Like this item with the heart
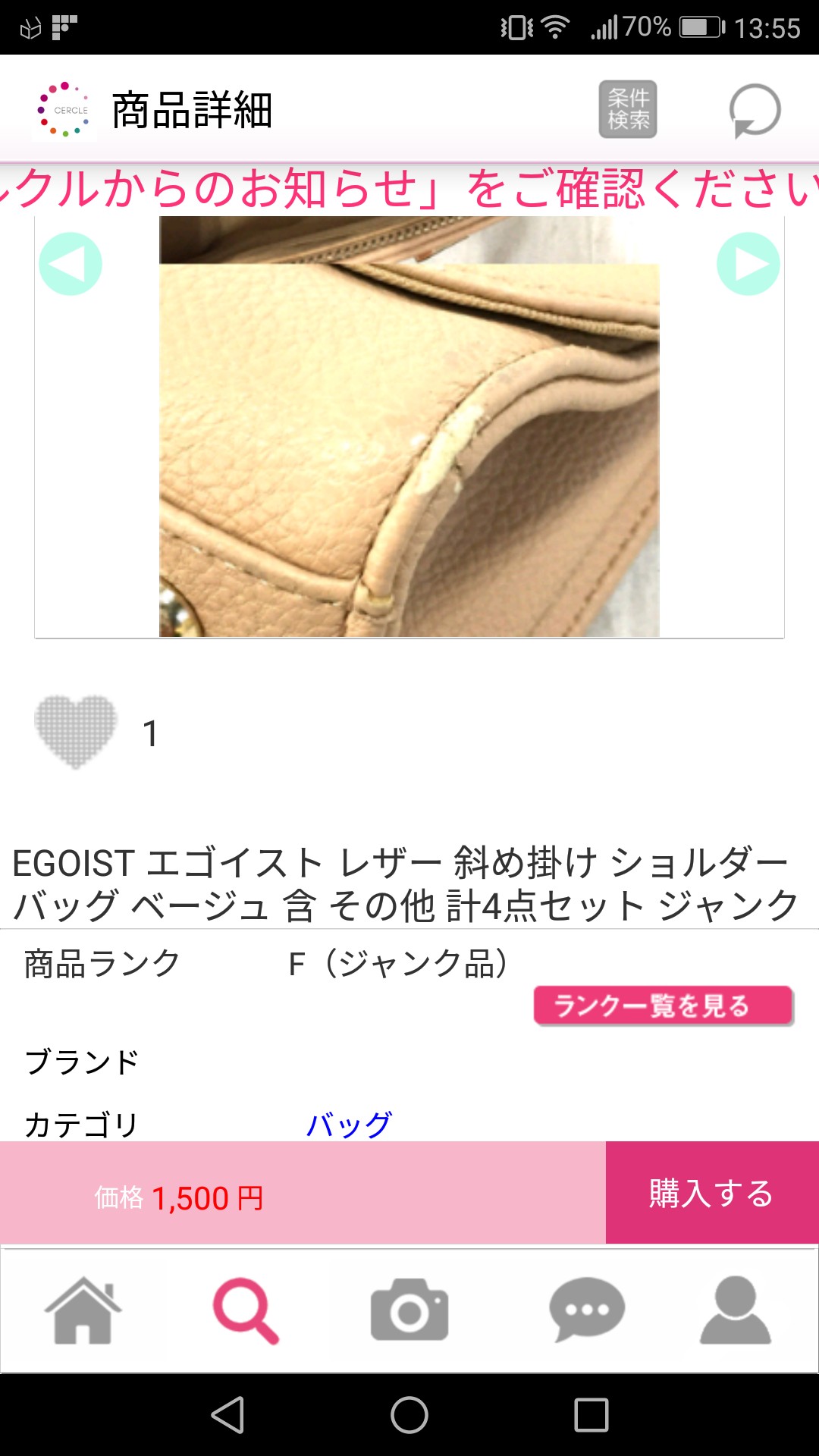The image size is (819, 1456). click(76, 731)
